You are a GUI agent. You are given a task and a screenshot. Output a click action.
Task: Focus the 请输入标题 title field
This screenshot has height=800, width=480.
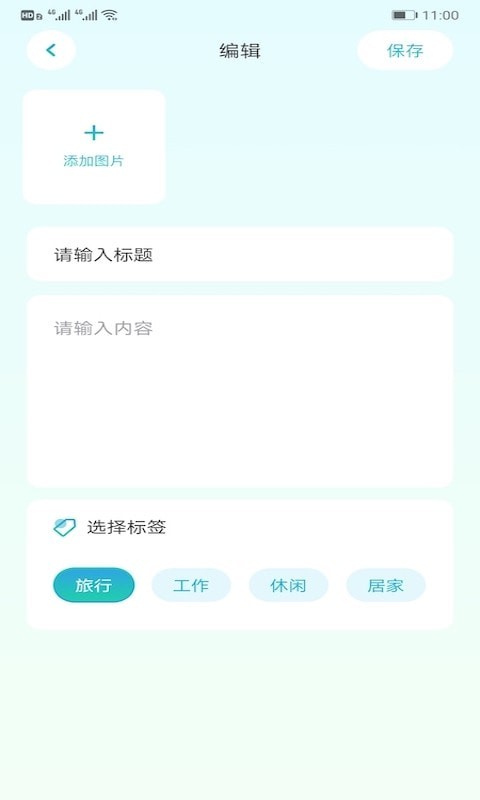pos(240,254)
